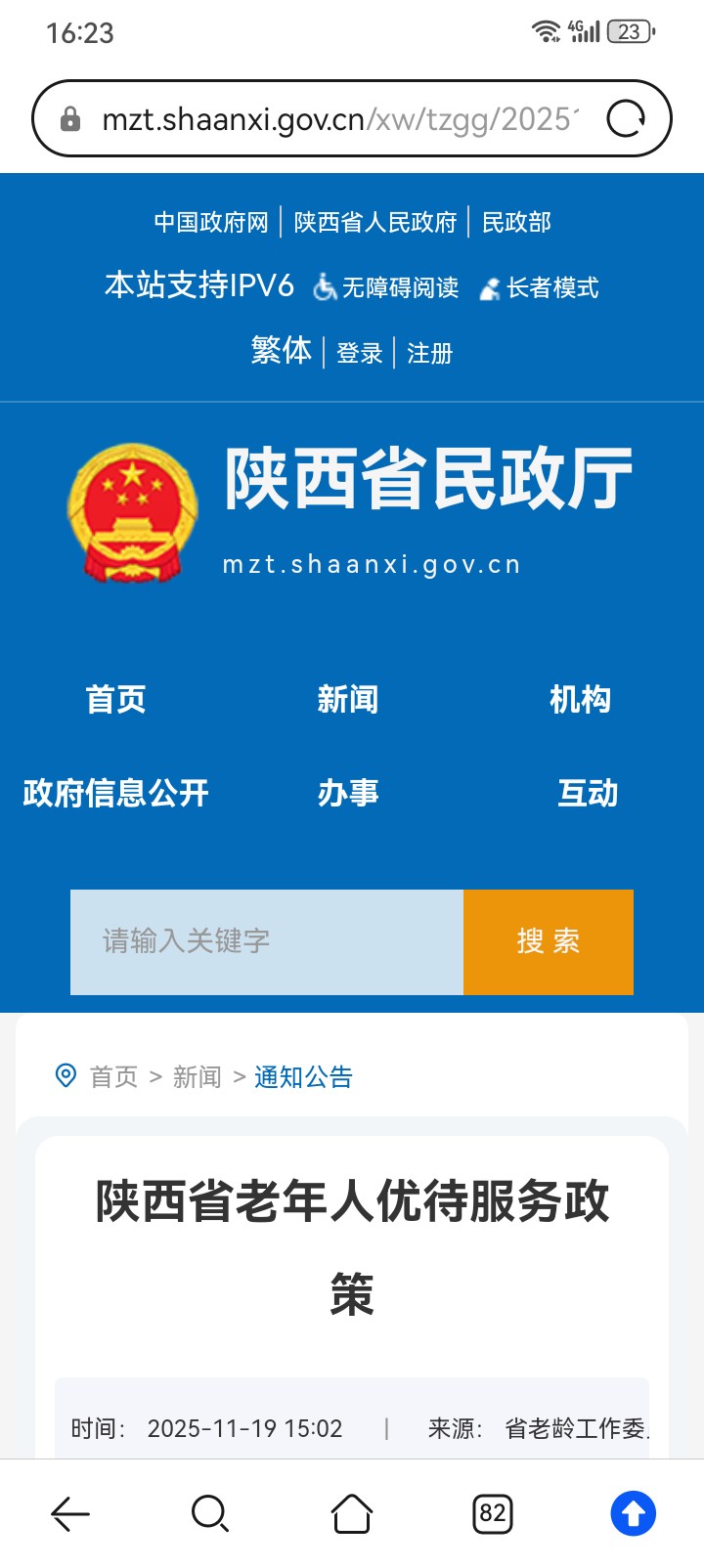Open 政府信息公开 section
The image size is (704, 1568).
tap(115, 793)
